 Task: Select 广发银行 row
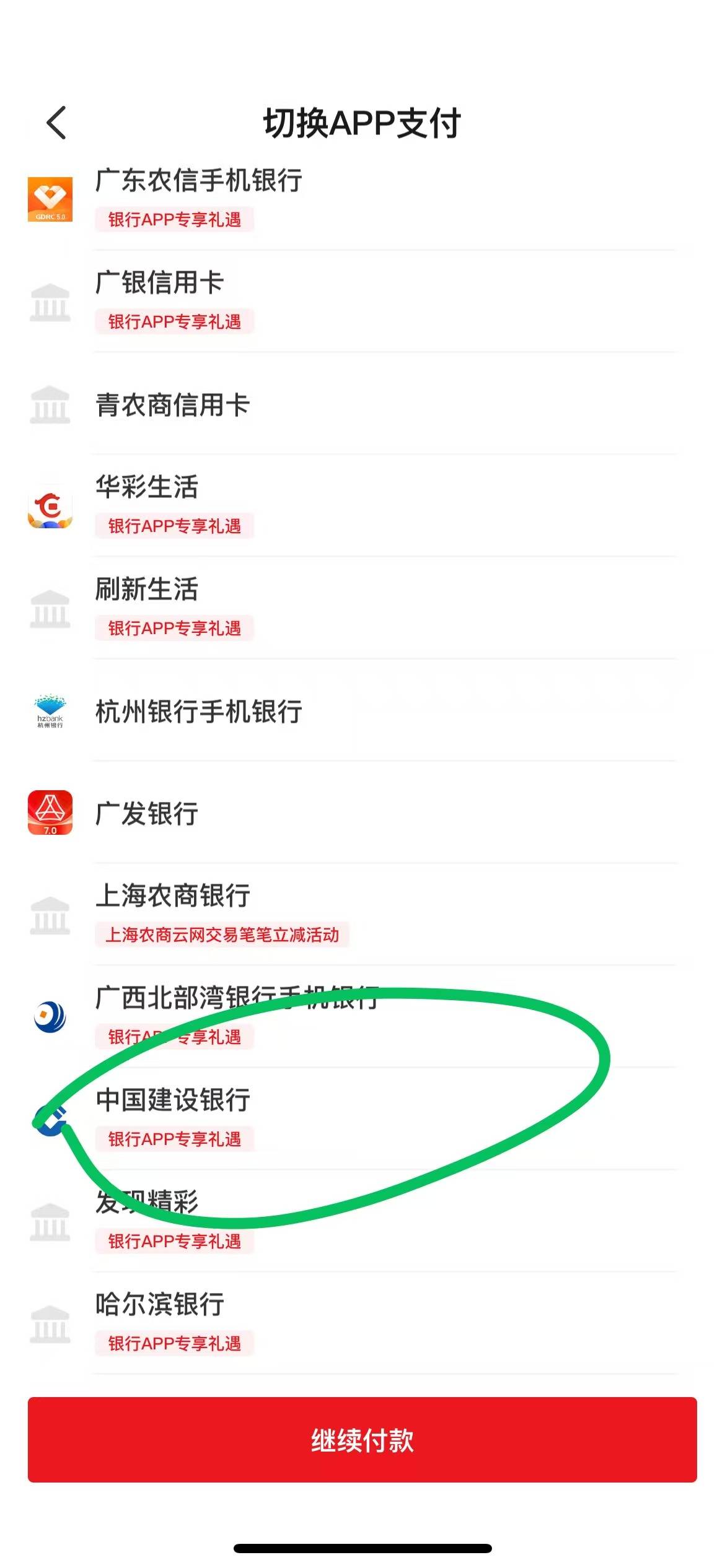tap(147, 814)
